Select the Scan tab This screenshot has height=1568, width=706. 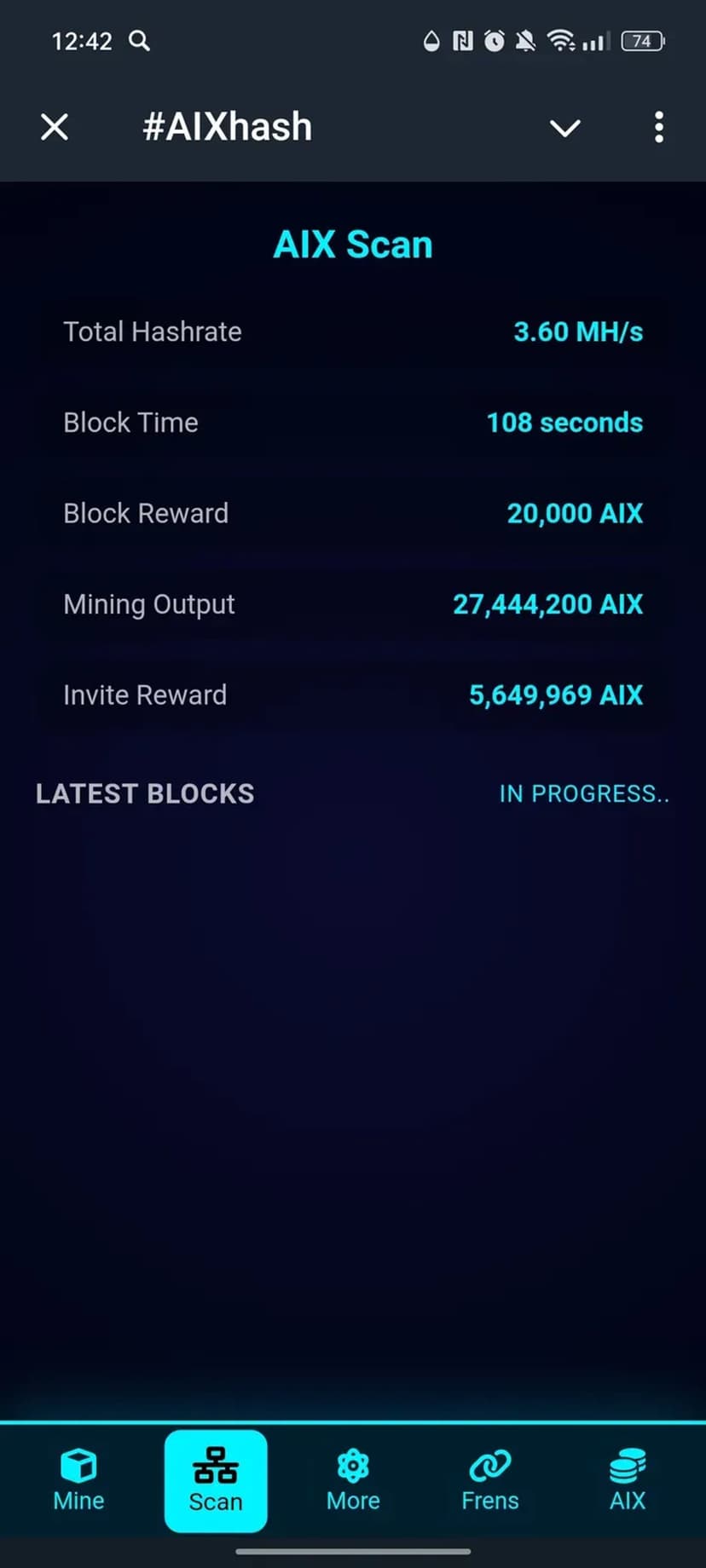tap(216, 1481)
